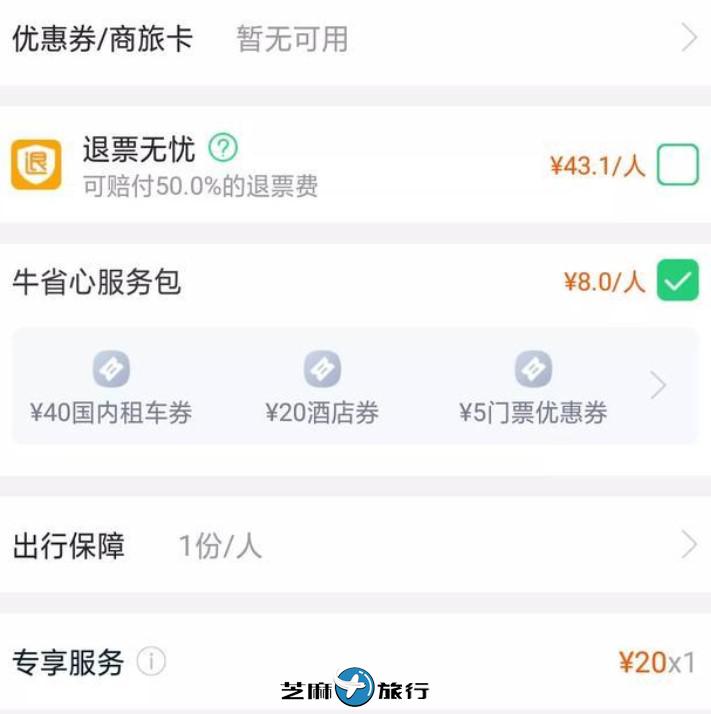Tap the 专享服务 info icon
Image resolution: width=711 pixels, height=714 pixels.
tap(151, 661)
